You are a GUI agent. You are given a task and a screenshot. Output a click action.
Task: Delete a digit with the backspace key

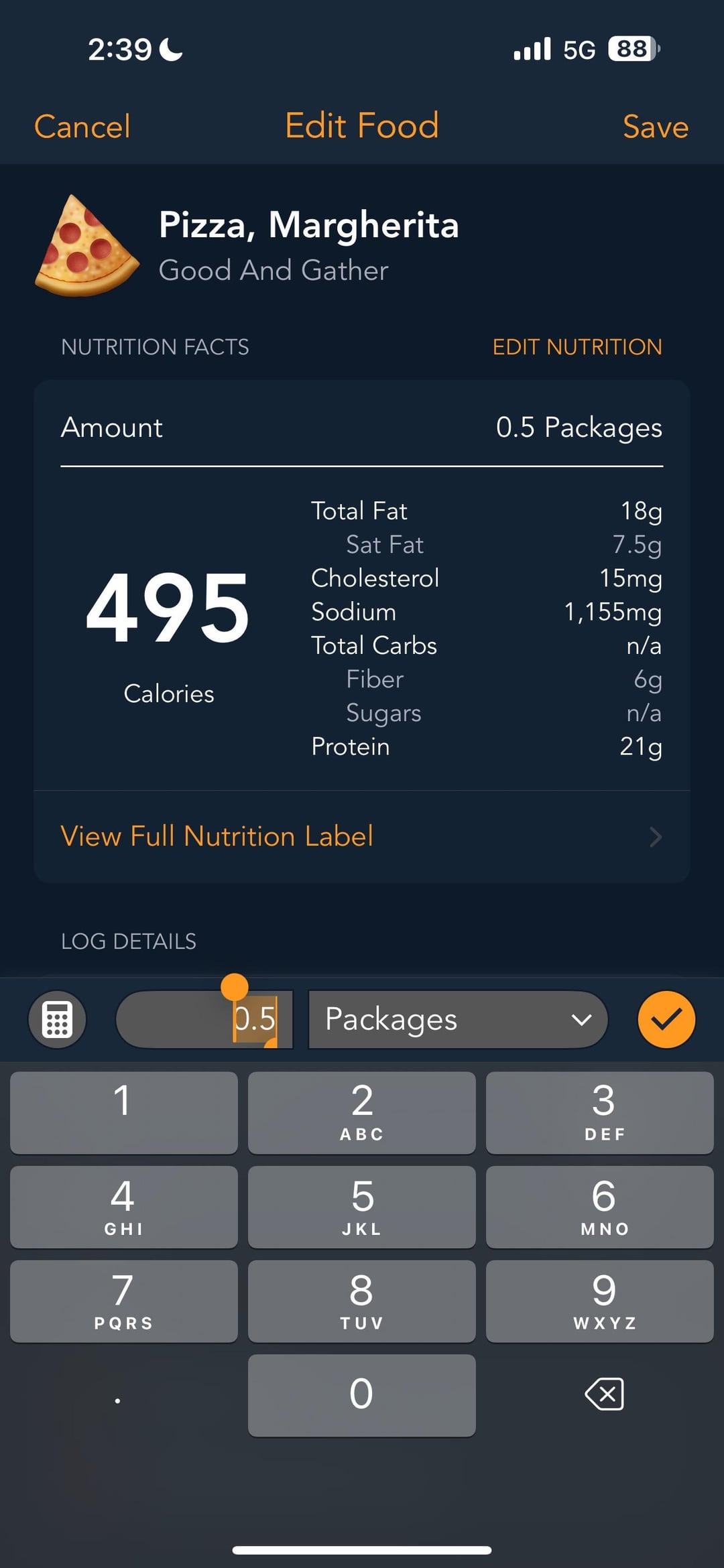[x=605, y=1394]
